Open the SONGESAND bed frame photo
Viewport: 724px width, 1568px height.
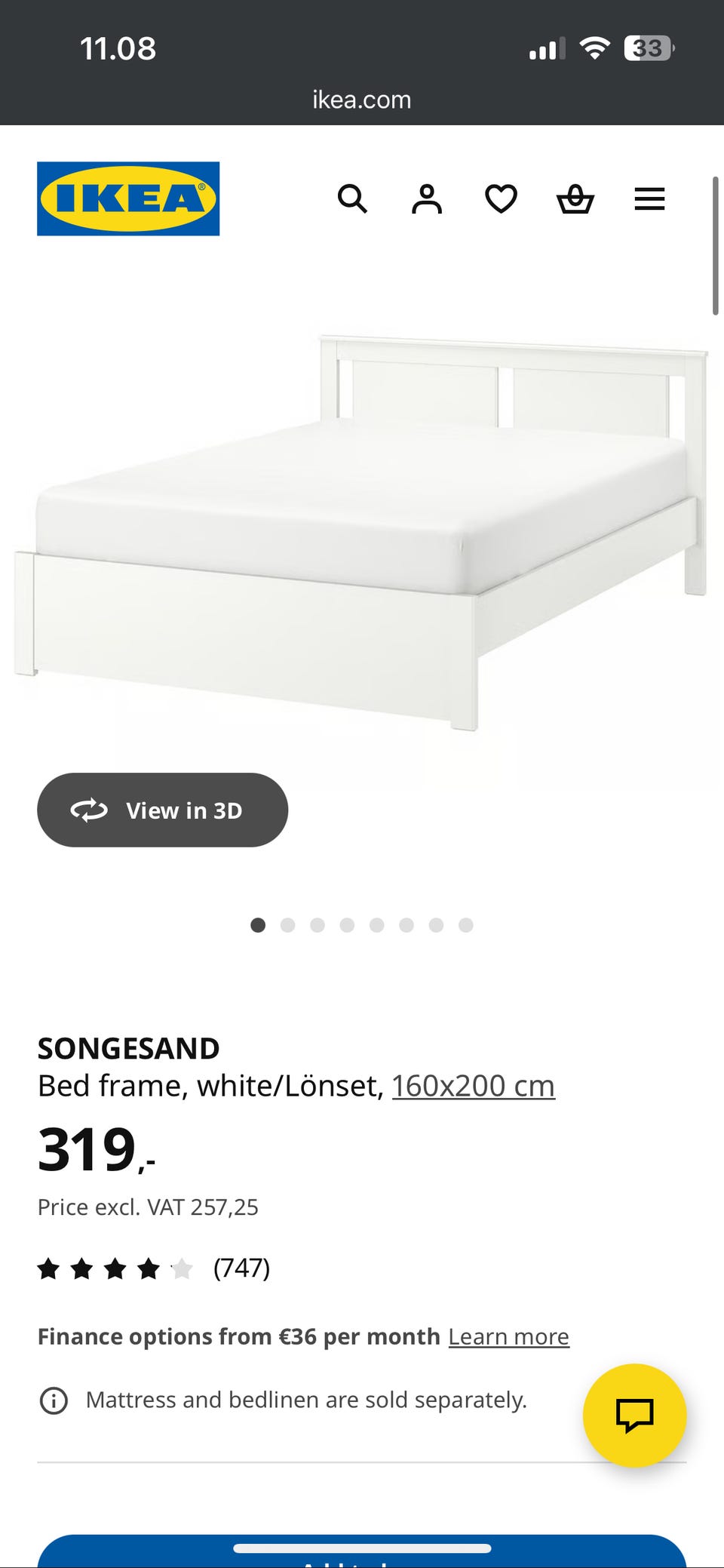pyautogui.click(x=362, y=528)
